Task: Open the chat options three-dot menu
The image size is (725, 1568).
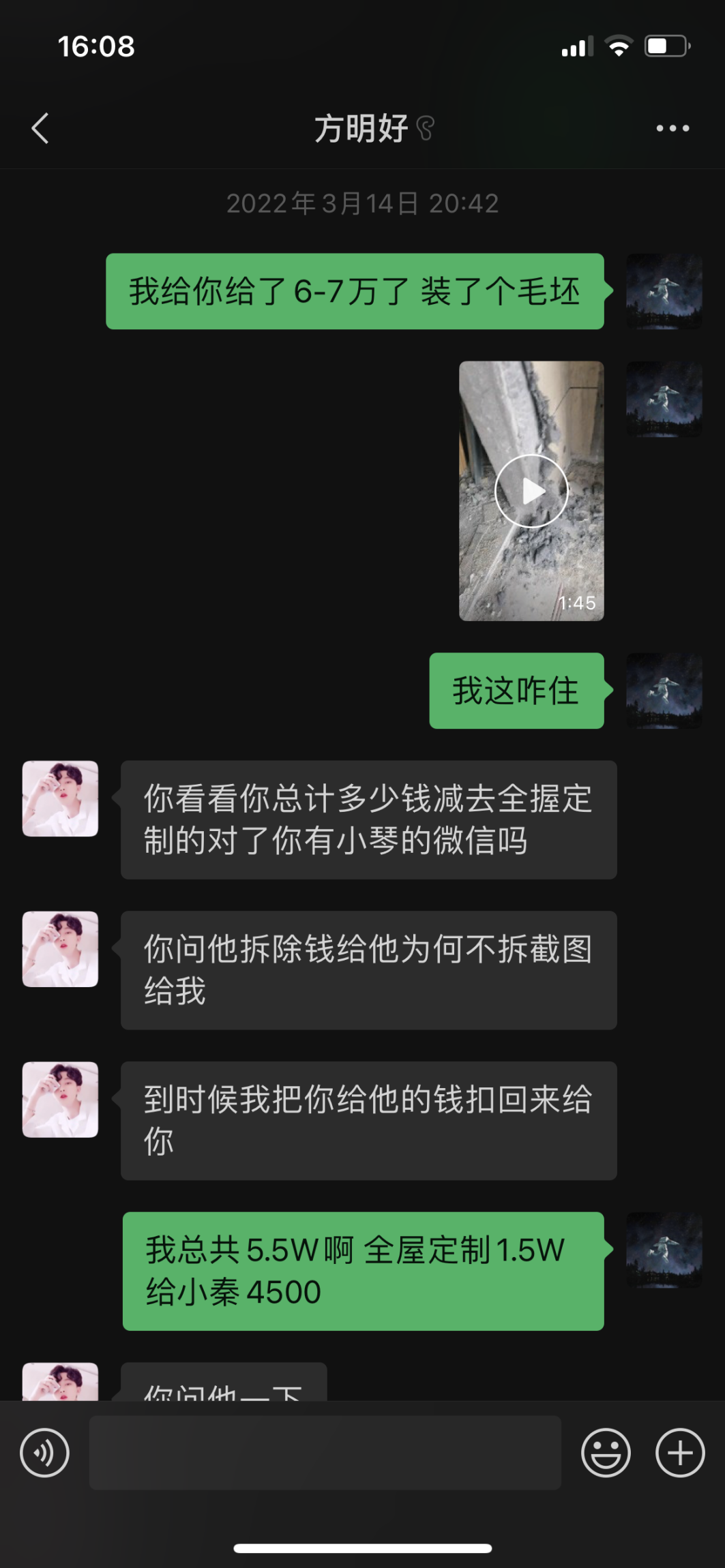Action: 672,128
